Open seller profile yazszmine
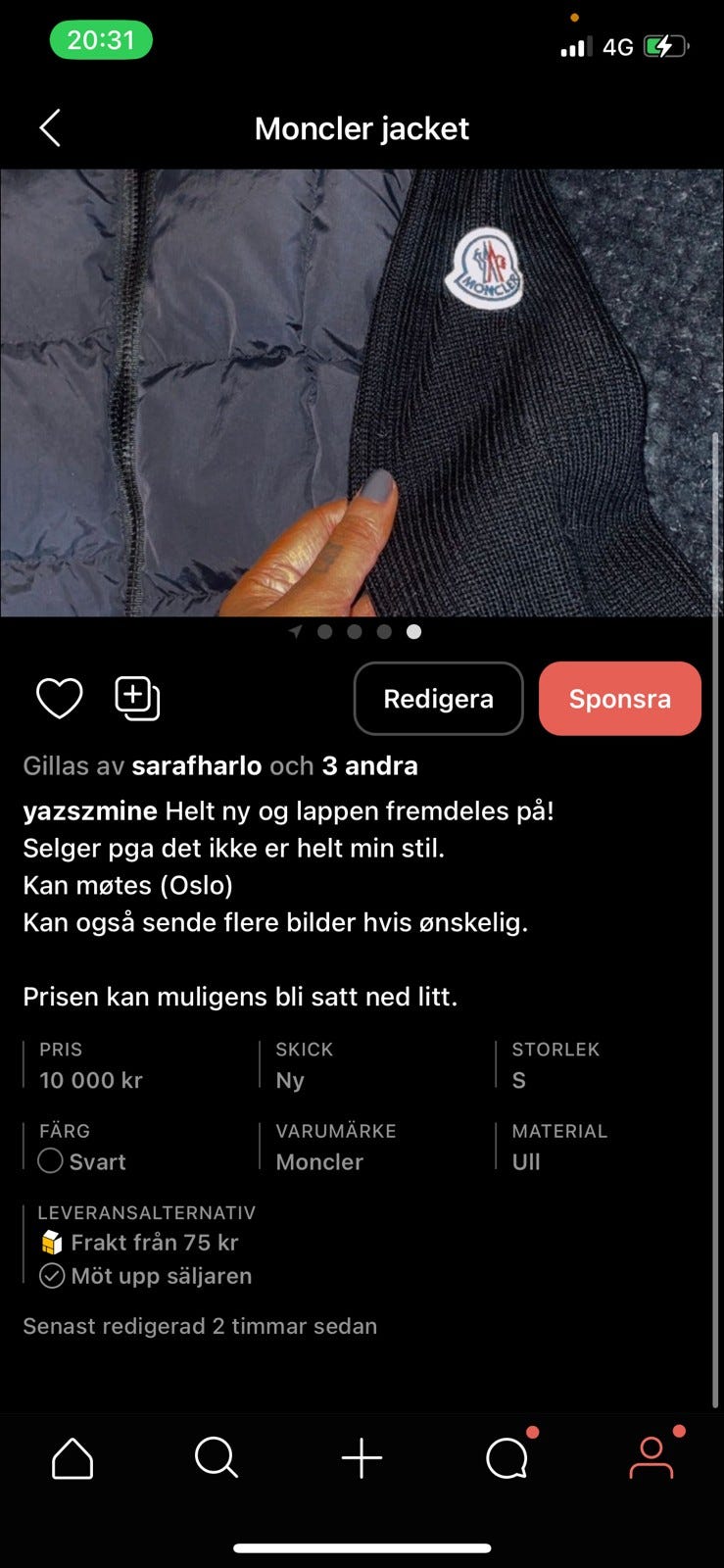 click(x=90, y=811)
